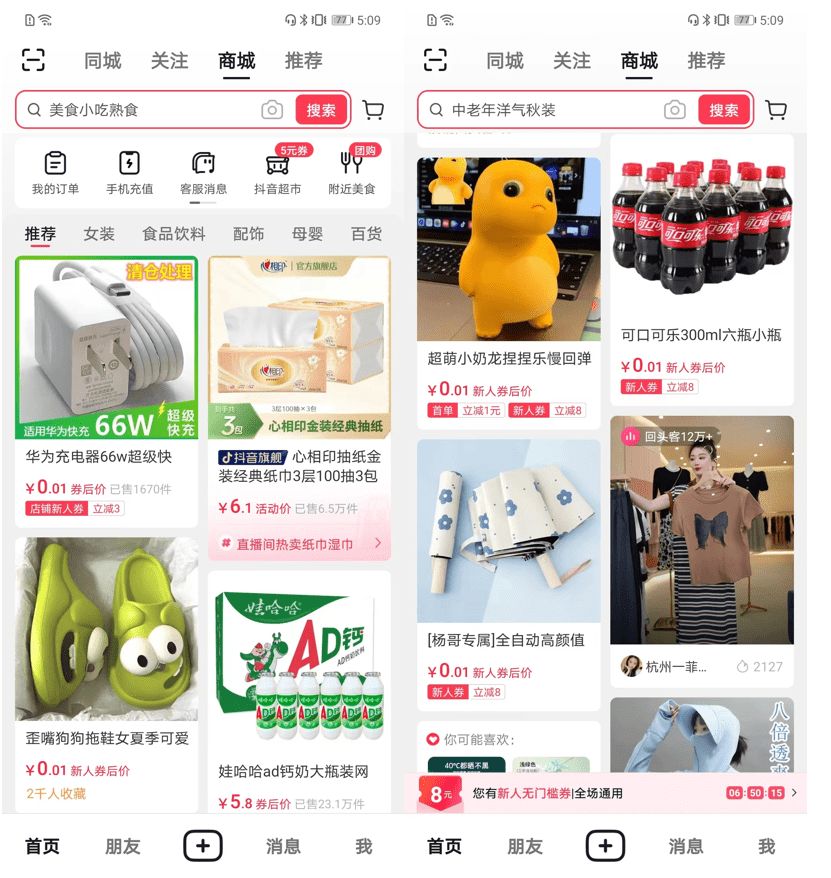Open the 直播间热卖纸巾湿巾 link
Screen dimensions: 831x878
pos(299,544)
